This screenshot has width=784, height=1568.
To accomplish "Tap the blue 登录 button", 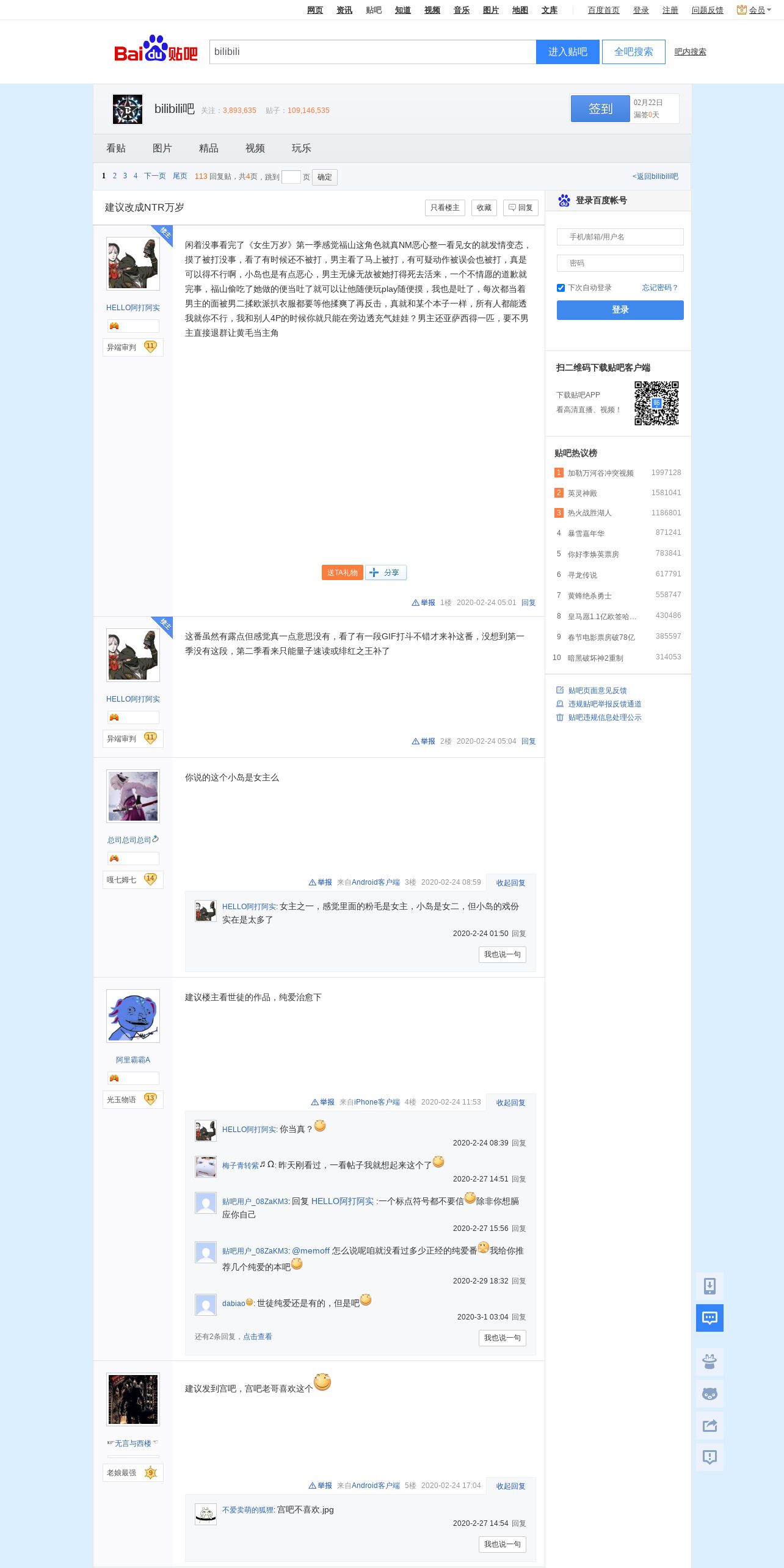I will (620, 310).
